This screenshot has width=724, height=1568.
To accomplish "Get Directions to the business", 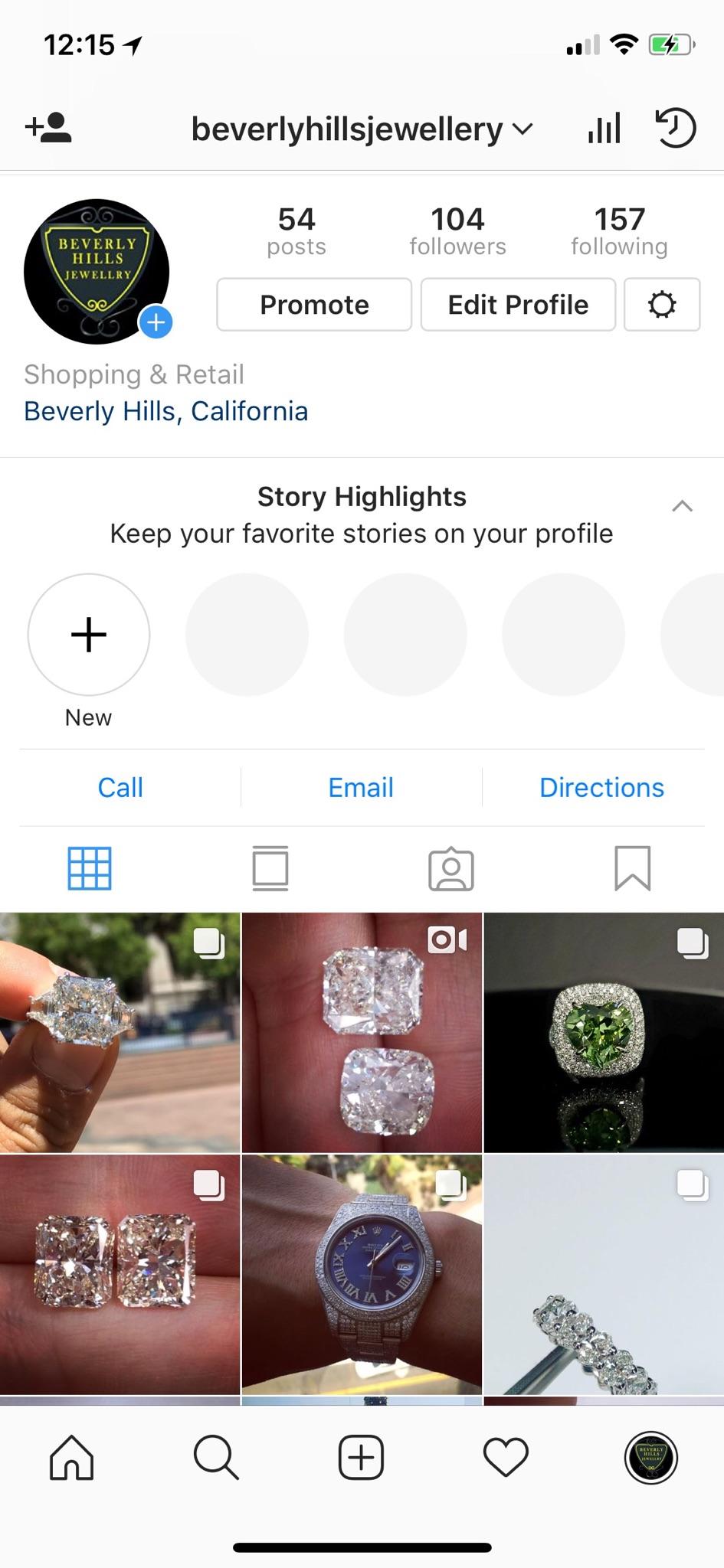I will [601, 787].
